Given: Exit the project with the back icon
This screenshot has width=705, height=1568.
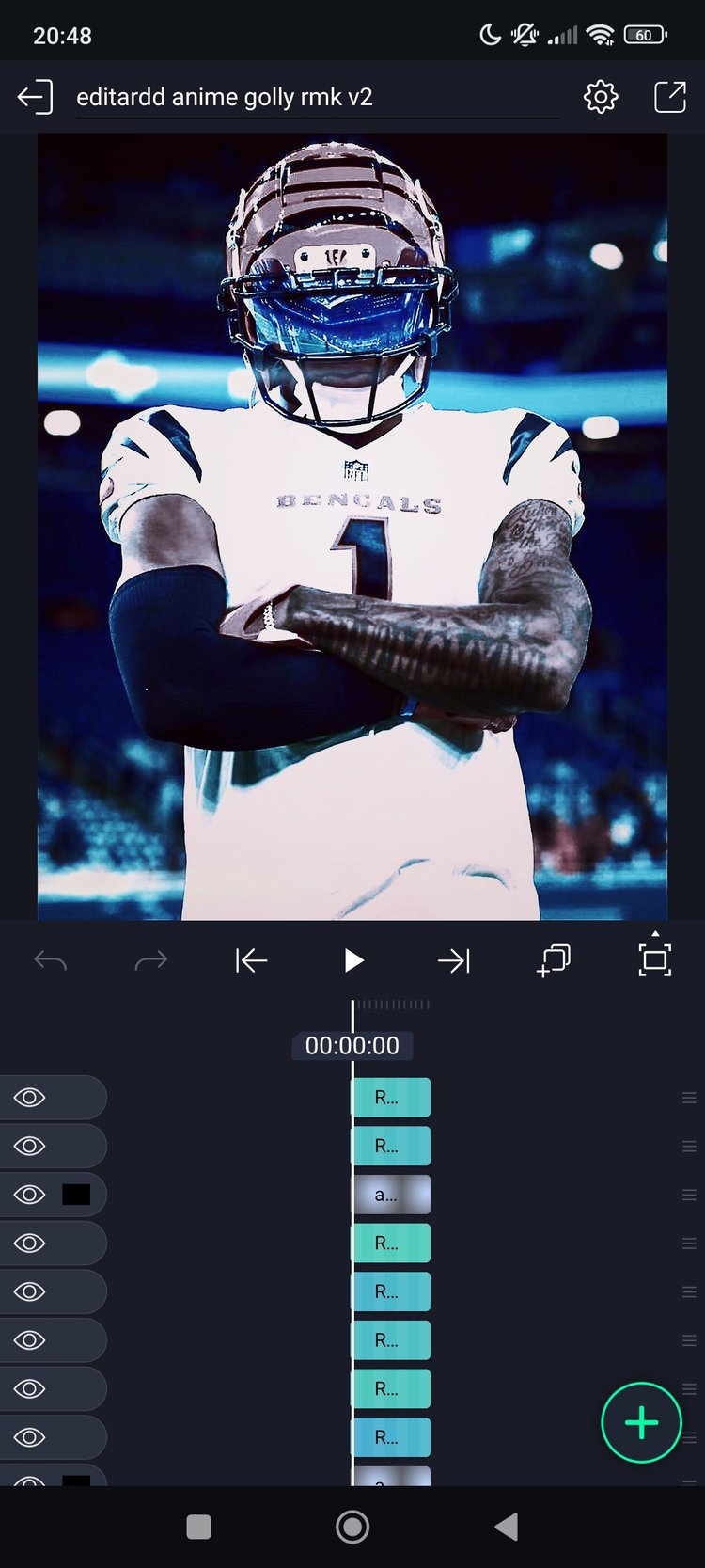Looking at the screenshot, I should 35,97.
